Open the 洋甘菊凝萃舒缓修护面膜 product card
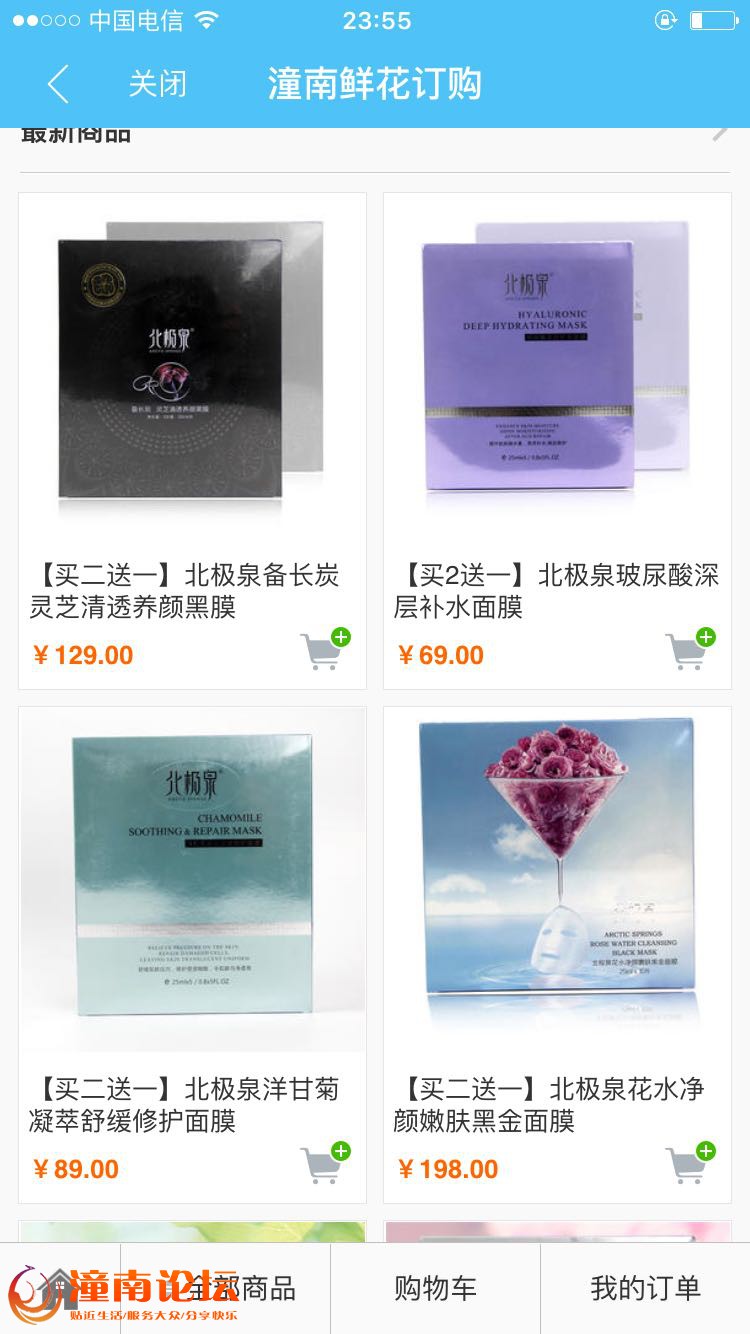750x1334 pixels. (192, 955)
